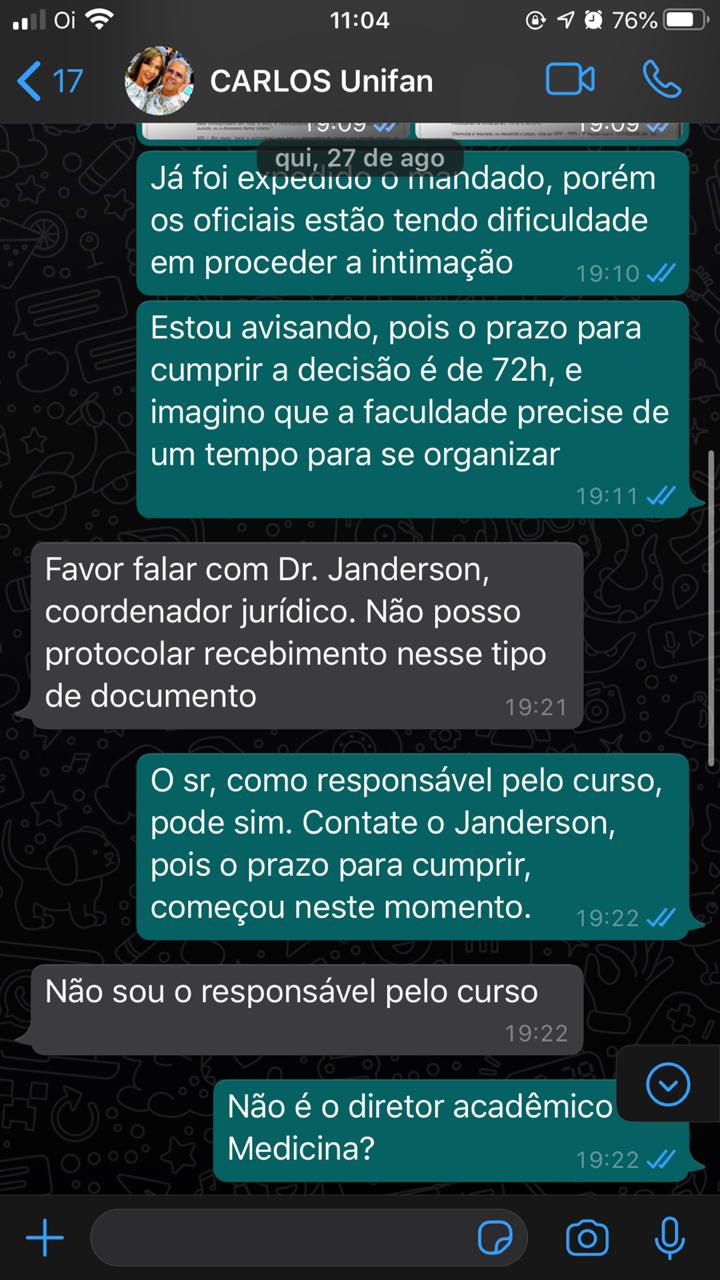This screenshot has width=720, height=1280.
Task: Open the attachment plus menu
Action: [x=44, y=1239]
